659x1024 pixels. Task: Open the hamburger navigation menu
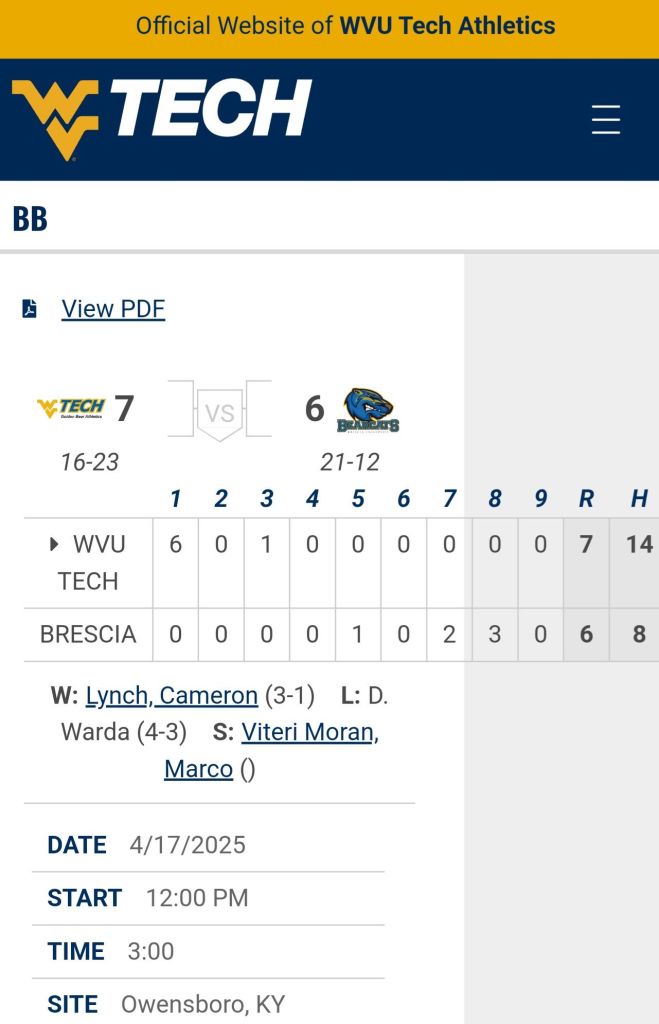[x=605, y=120]
